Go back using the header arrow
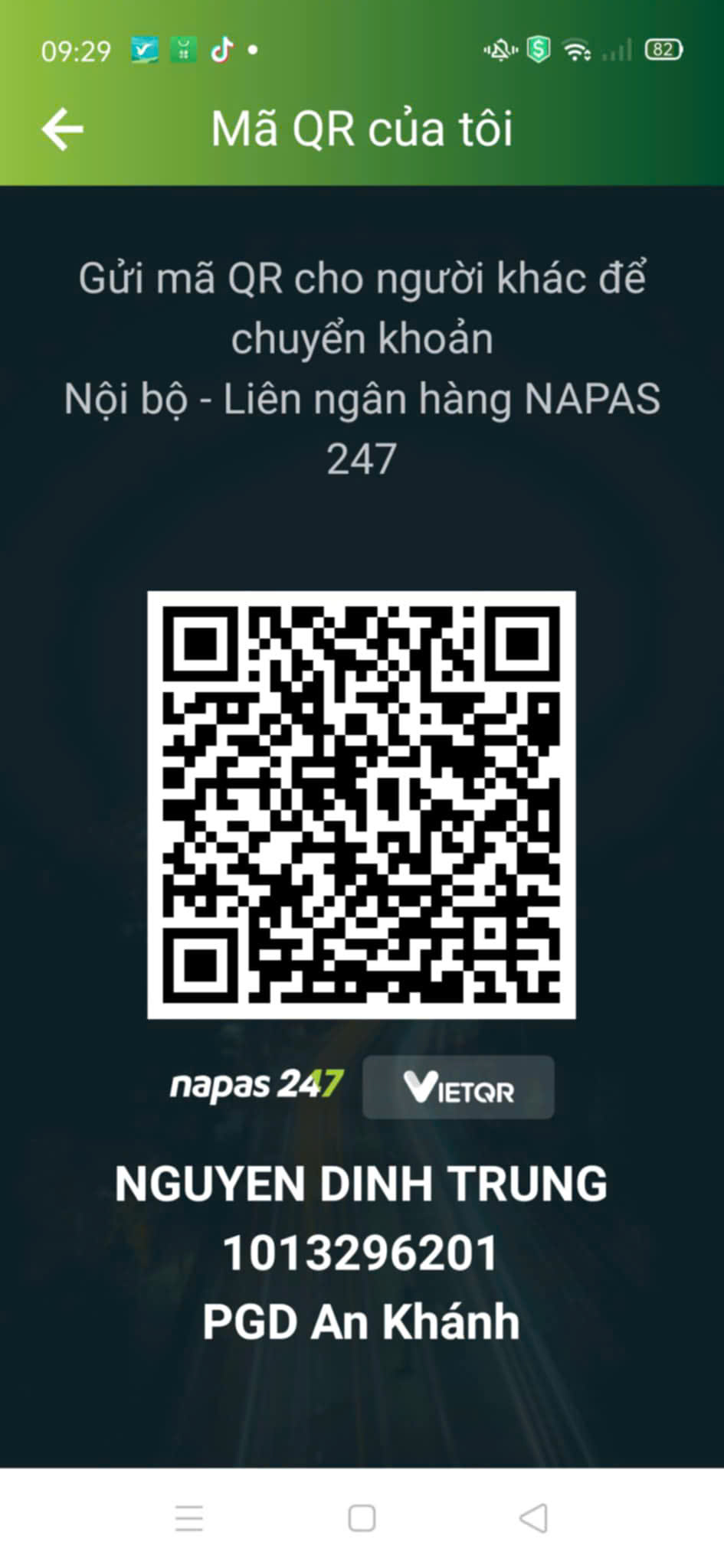 click(x=62, y=128)
